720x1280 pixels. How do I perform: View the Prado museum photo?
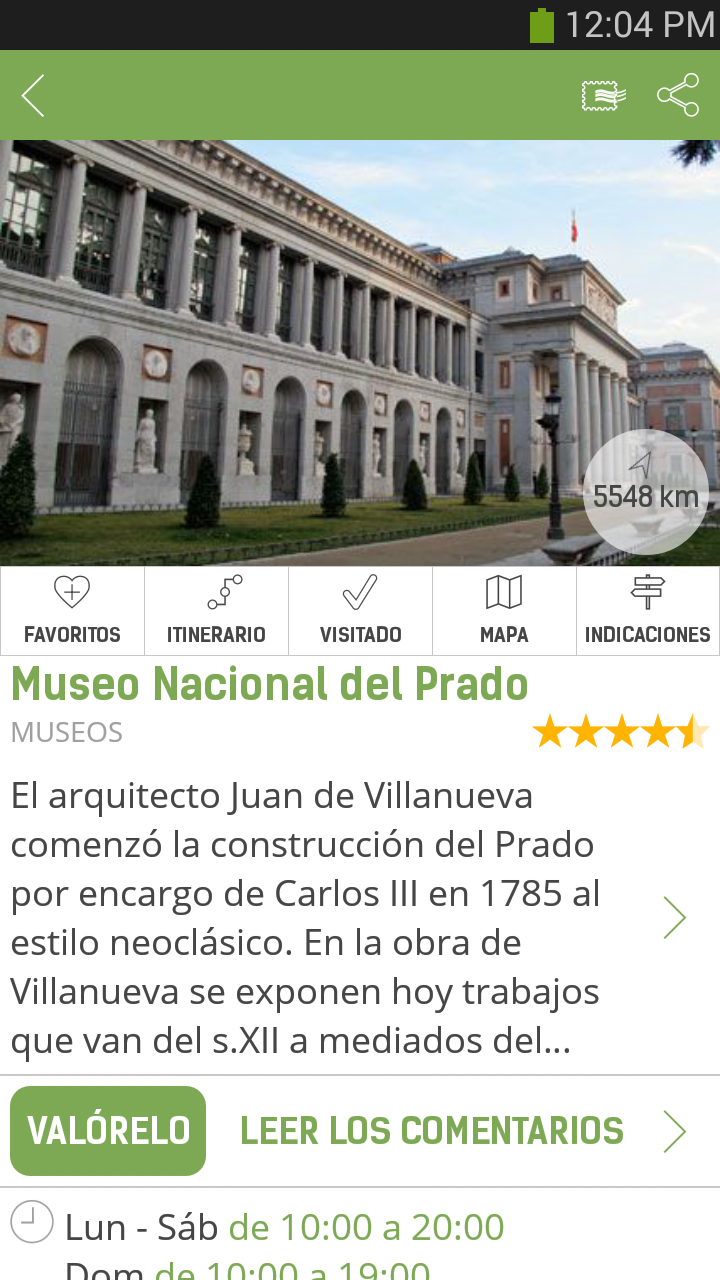coord(300,350)
